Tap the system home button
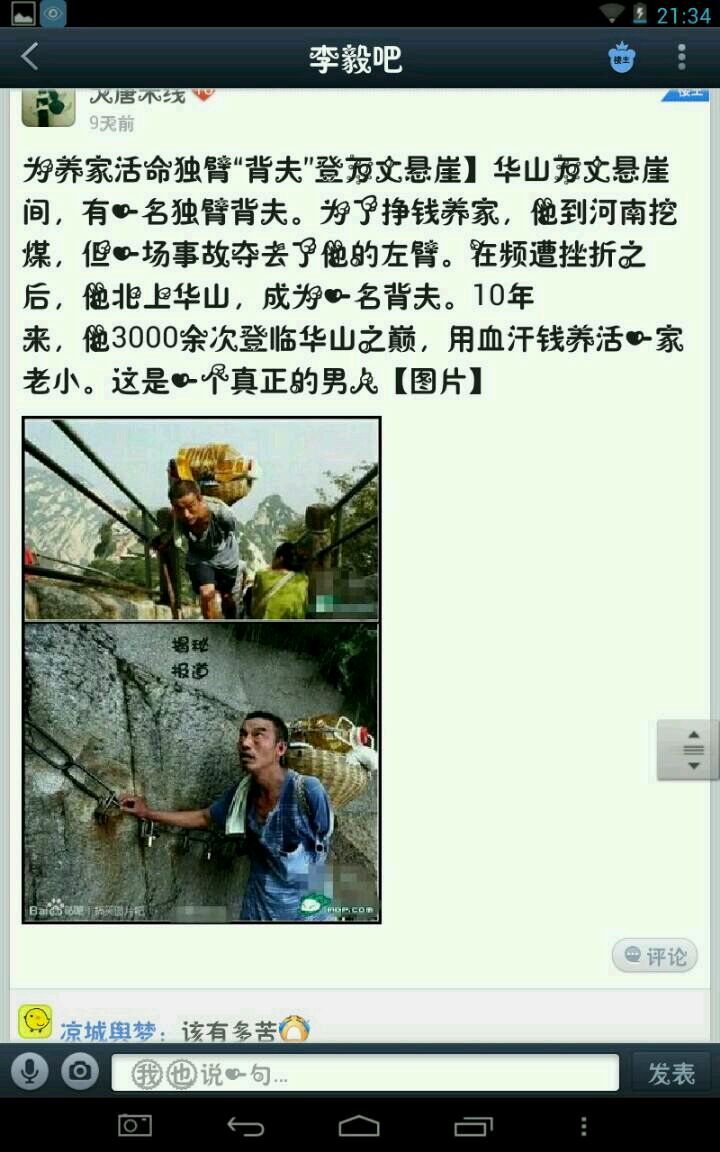This screenshot has height=1152, width=720. pos(359,1126)
